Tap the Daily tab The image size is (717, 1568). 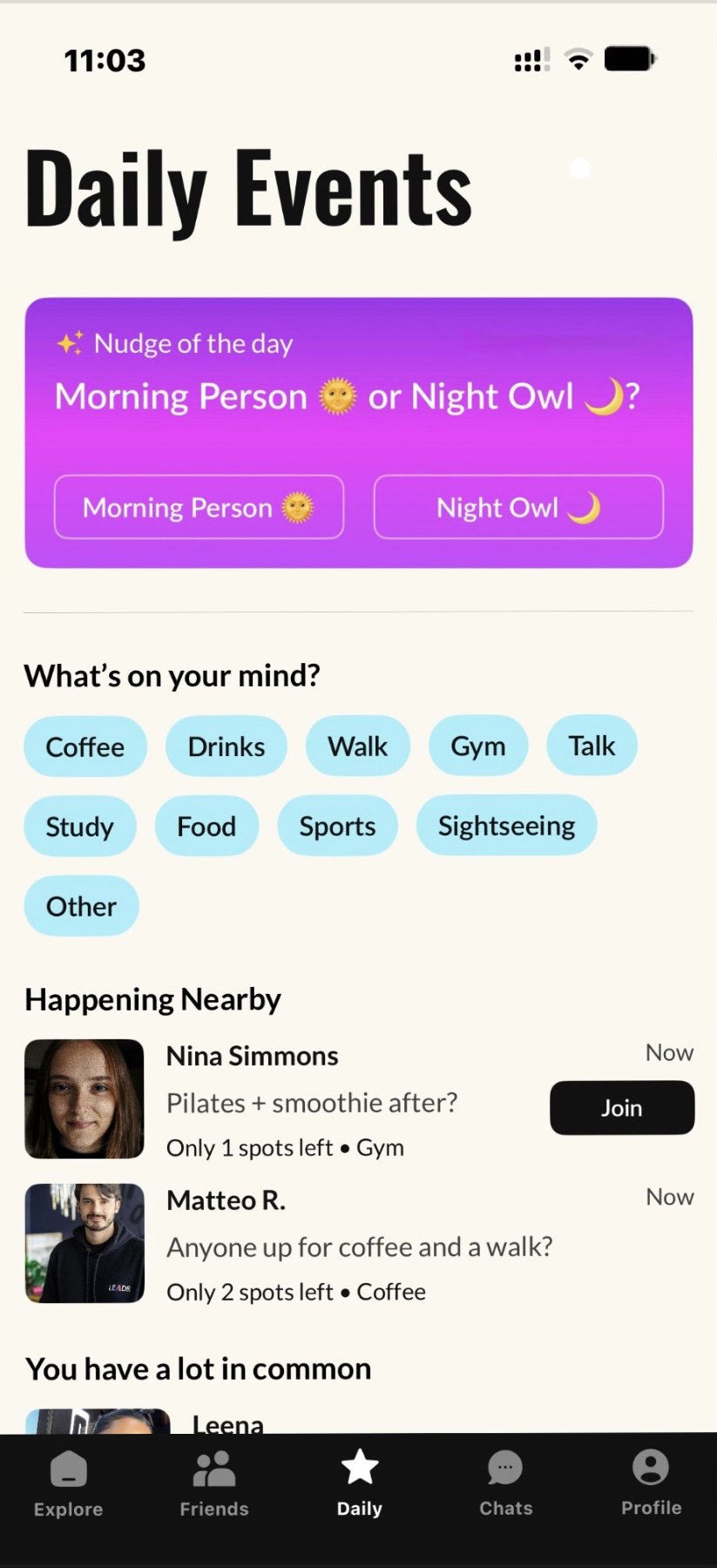[x=360, y=1484]
